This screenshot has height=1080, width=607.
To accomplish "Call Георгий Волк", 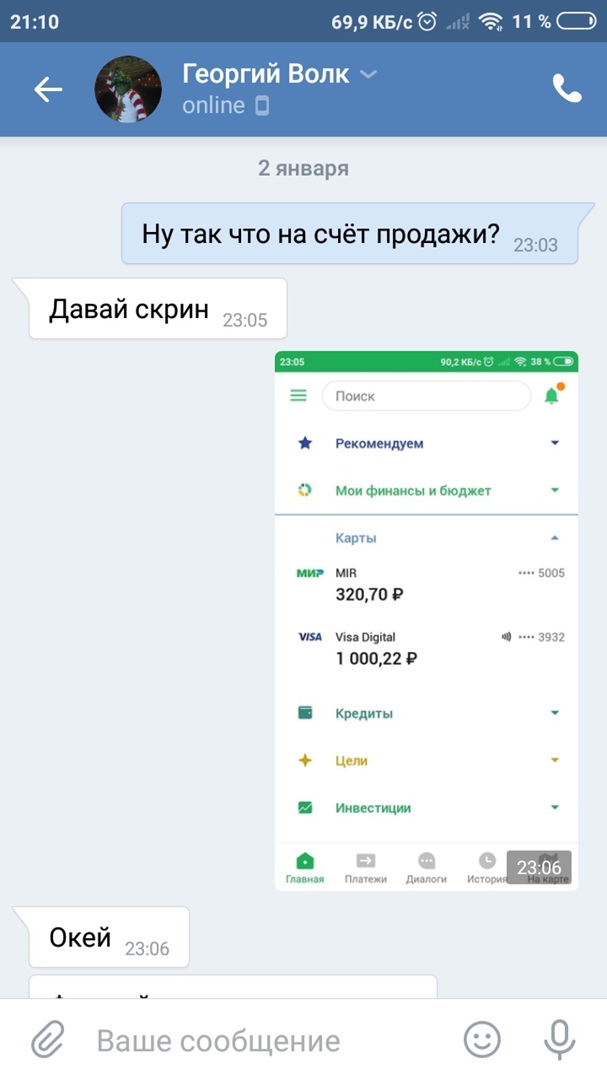I will click(566, 90).
